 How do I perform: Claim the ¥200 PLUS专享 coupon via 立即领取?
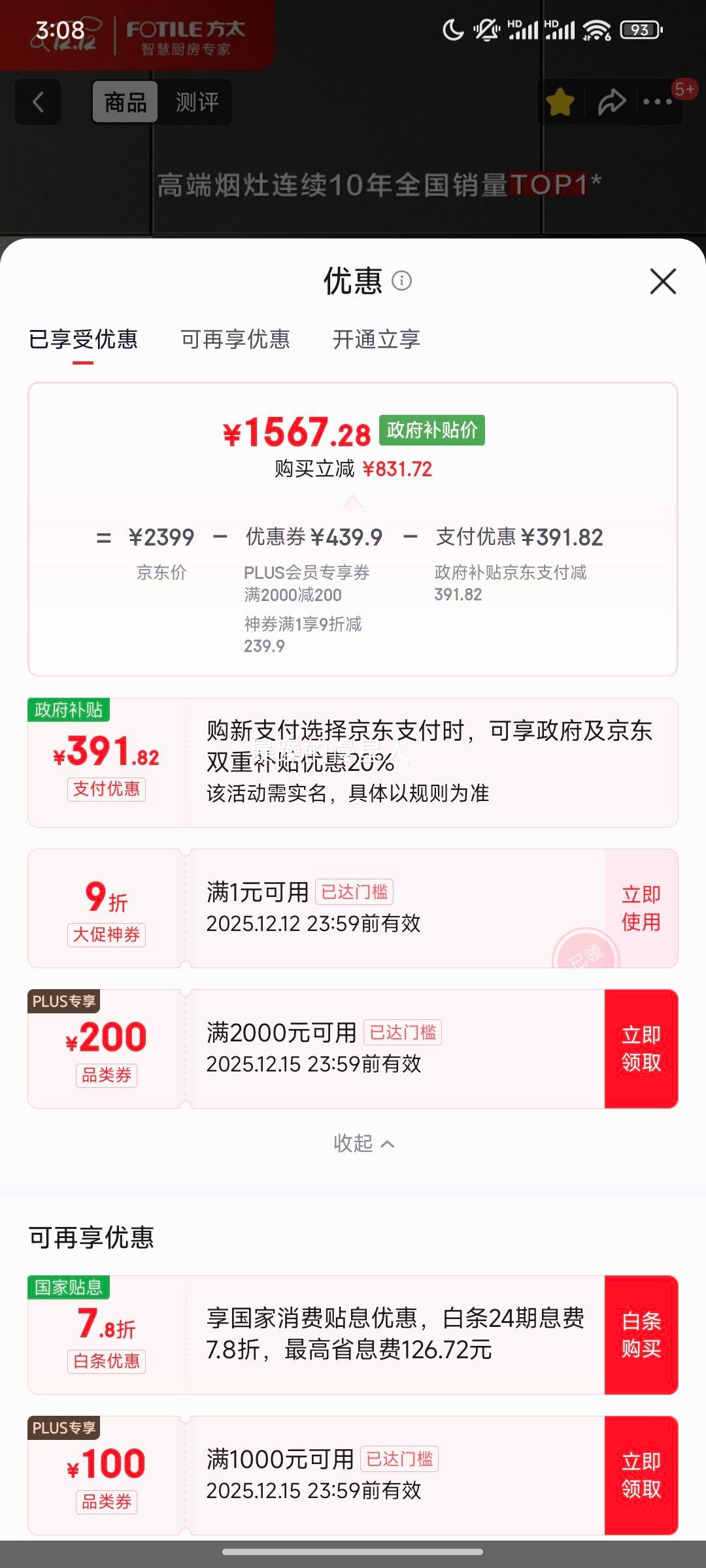[641, 1048]
